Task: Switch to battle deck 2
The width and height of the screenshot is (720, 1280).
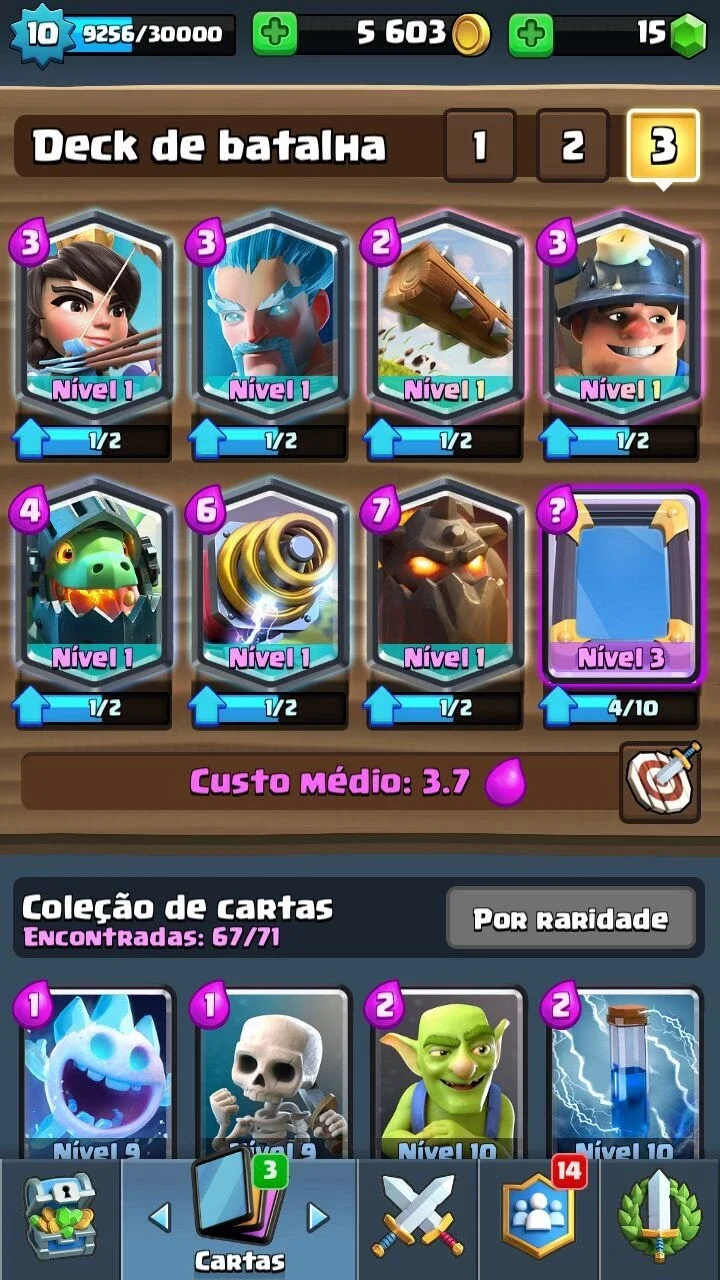Action: coord(572,146)
